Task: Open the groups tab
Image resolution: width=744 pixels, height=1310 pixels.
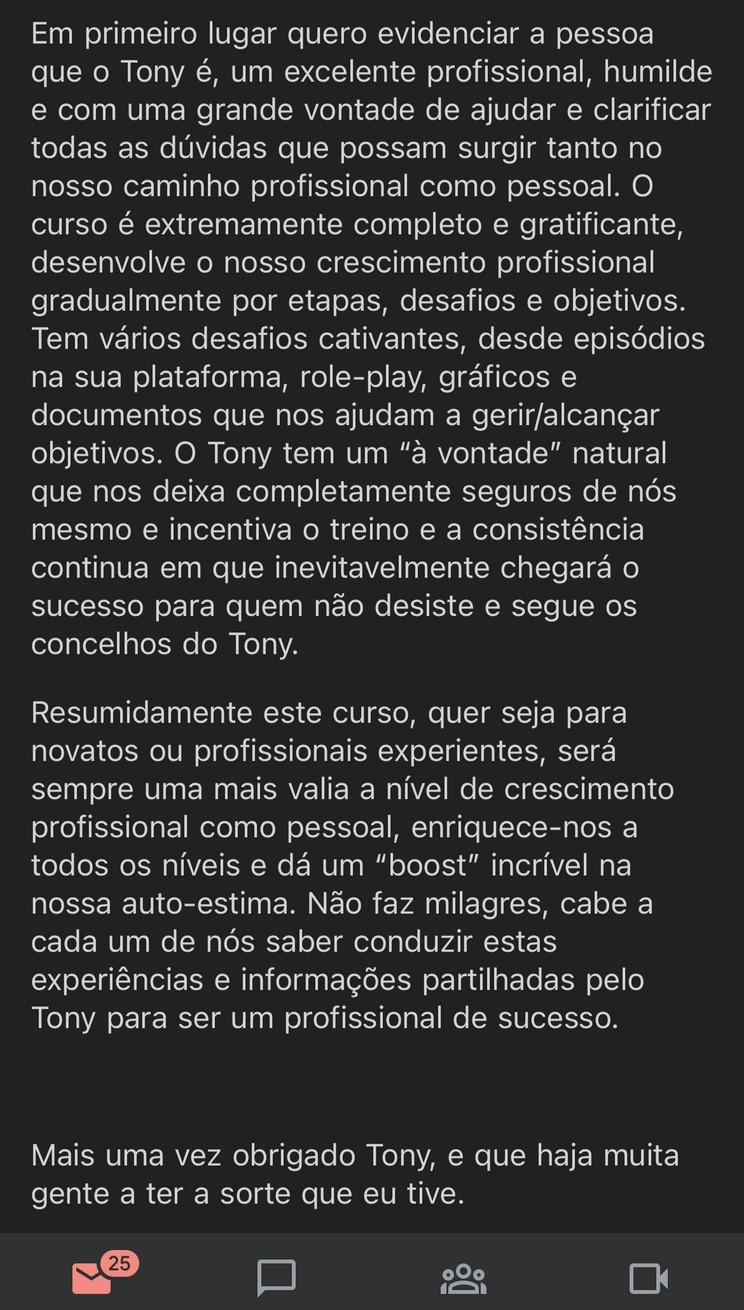Action: [463, 1278]
